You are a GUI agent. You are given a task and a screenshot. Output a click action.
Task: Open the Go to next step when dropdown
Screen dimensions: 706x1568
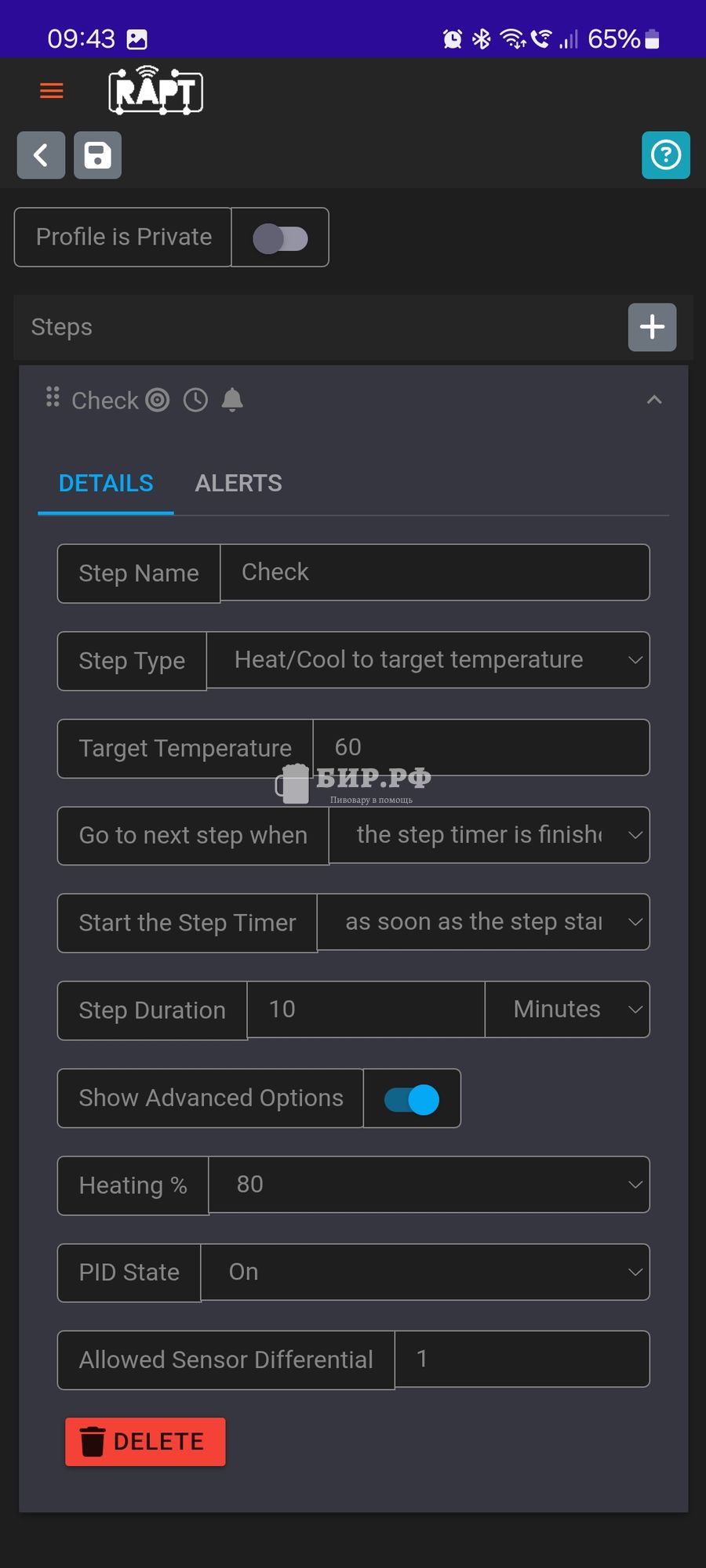point(489,835)
